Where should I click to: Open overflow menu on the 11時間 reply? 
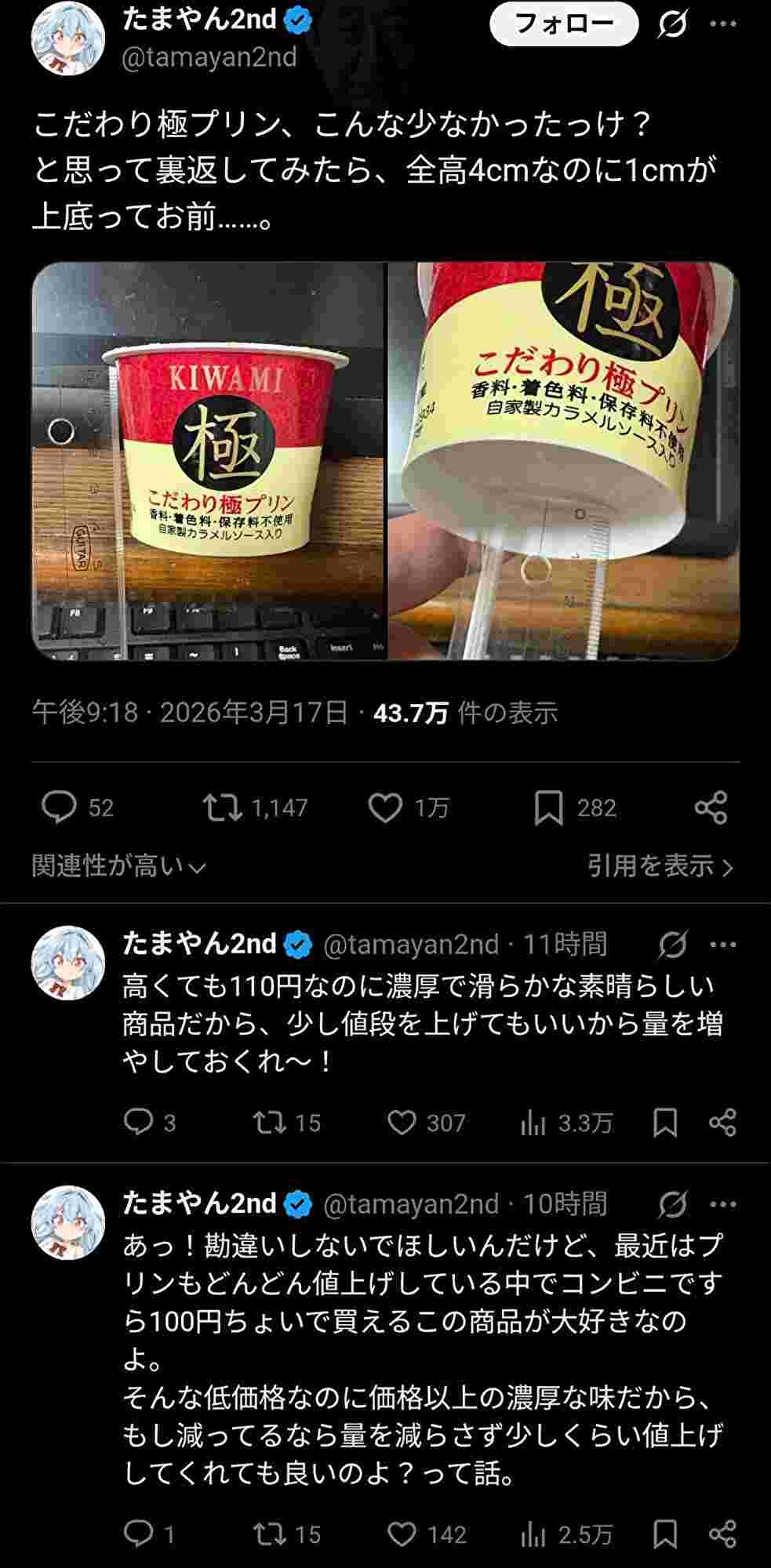(x=722, y=945)
